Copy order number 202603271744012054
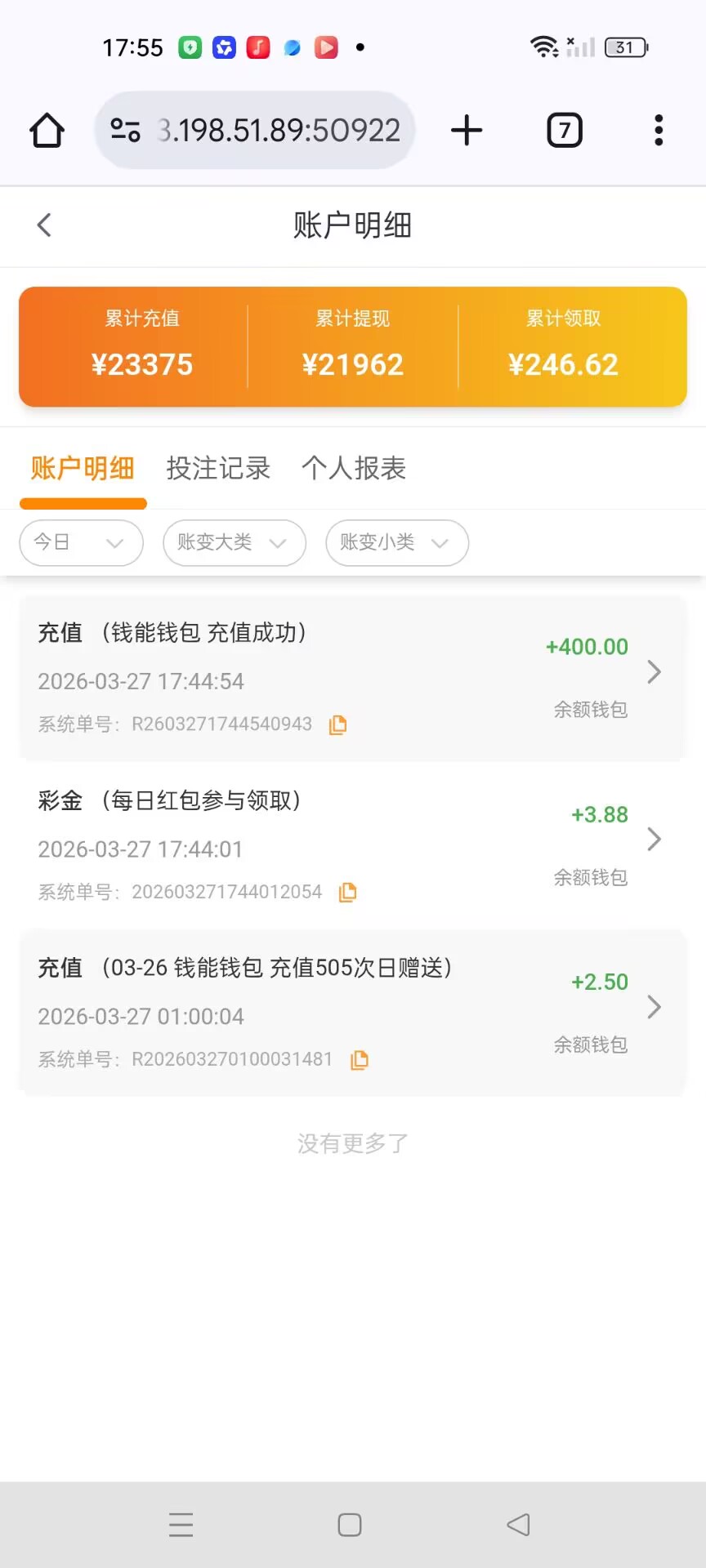 [x=348, y=892]
